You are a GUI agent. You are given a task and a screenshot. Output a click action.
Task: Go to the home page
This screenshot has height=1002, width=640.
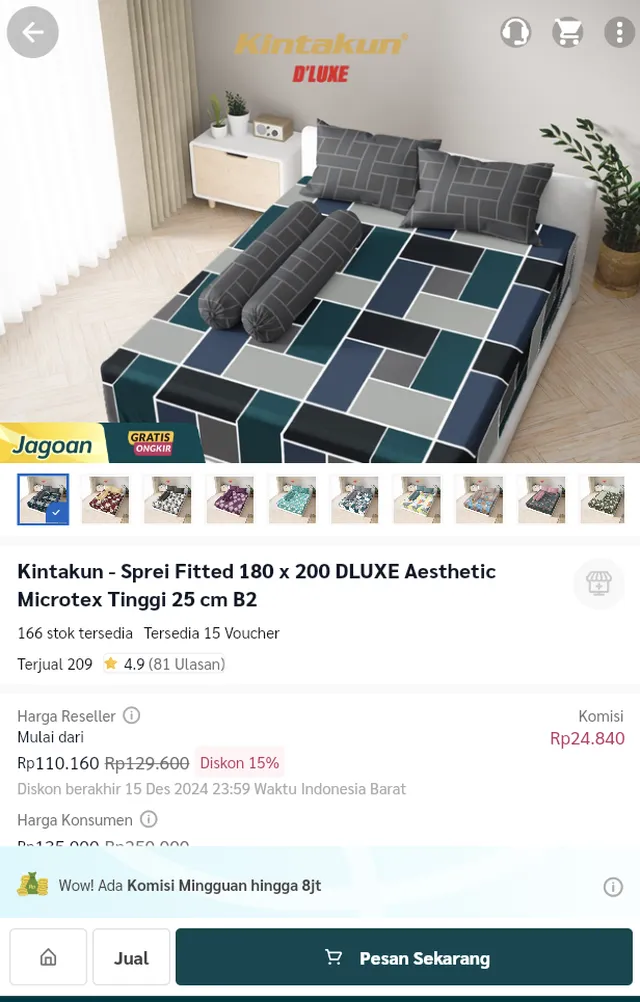click(x=48, y=958)
